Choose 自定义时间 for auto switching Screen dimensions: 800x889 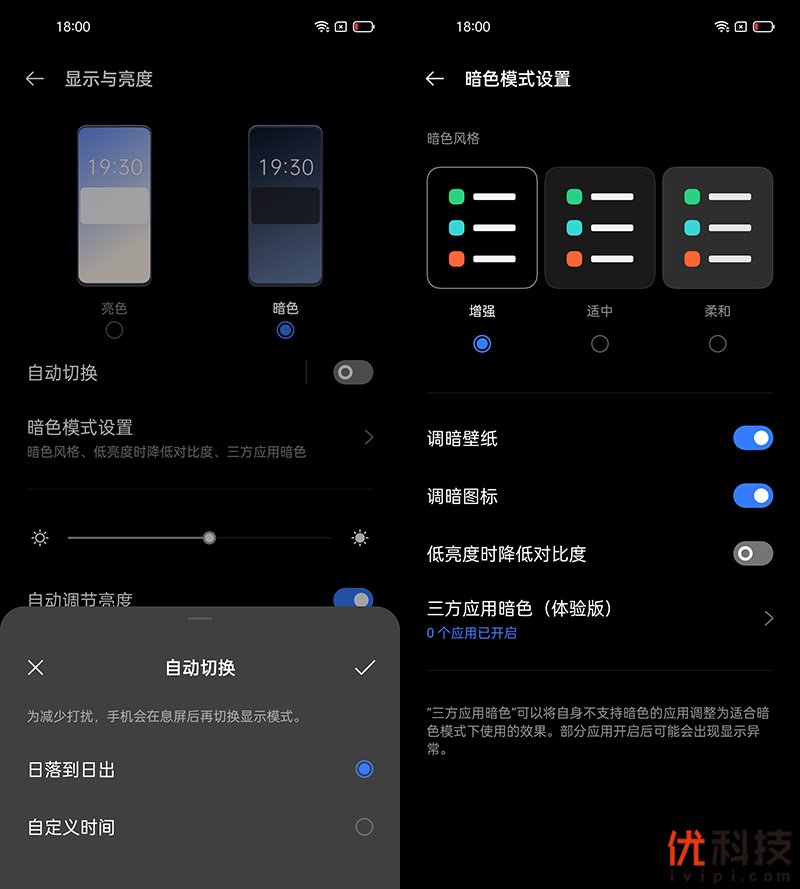(364, 827)
